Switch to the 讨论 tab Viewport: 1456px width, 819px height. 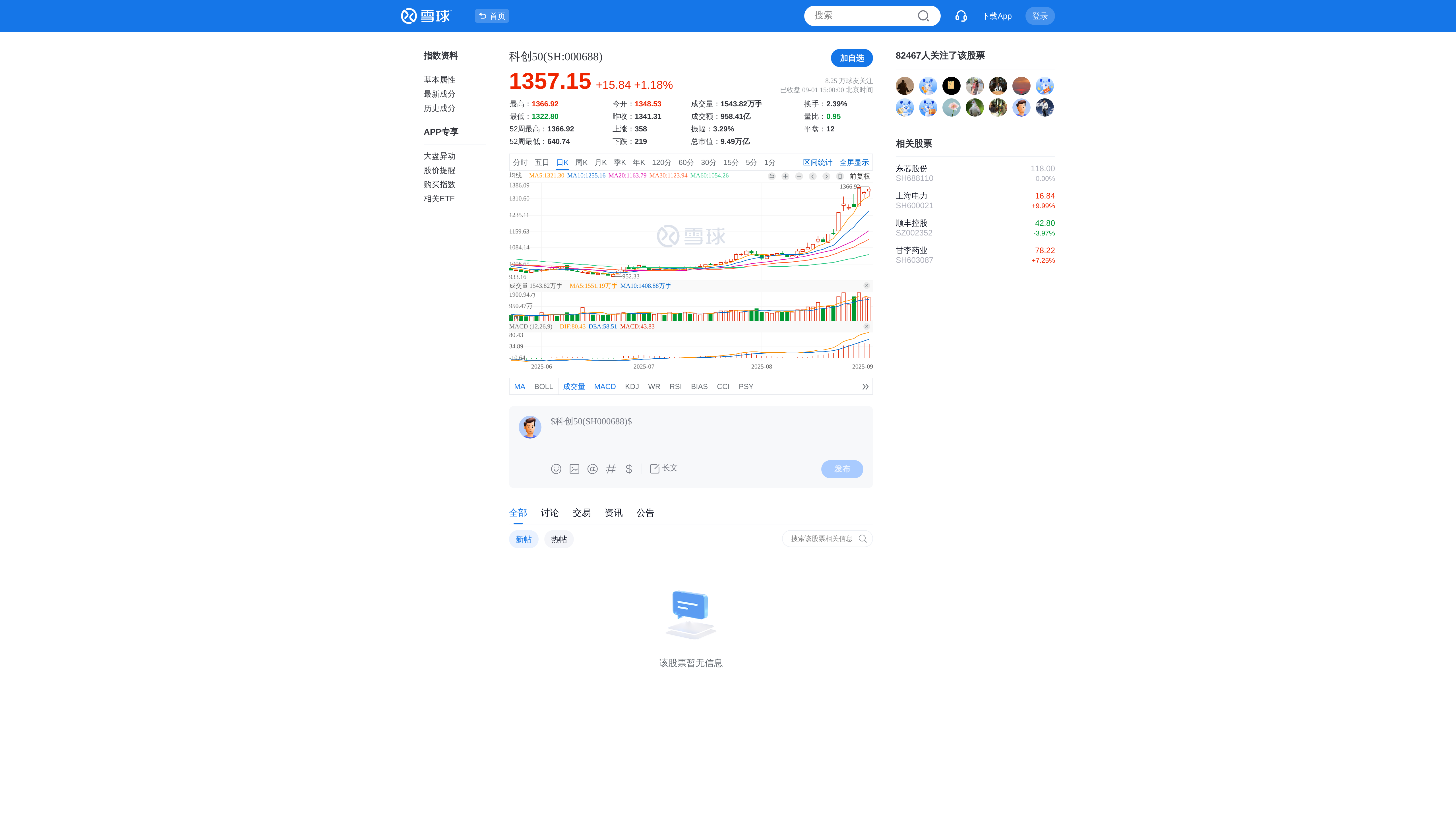point(549,513)
